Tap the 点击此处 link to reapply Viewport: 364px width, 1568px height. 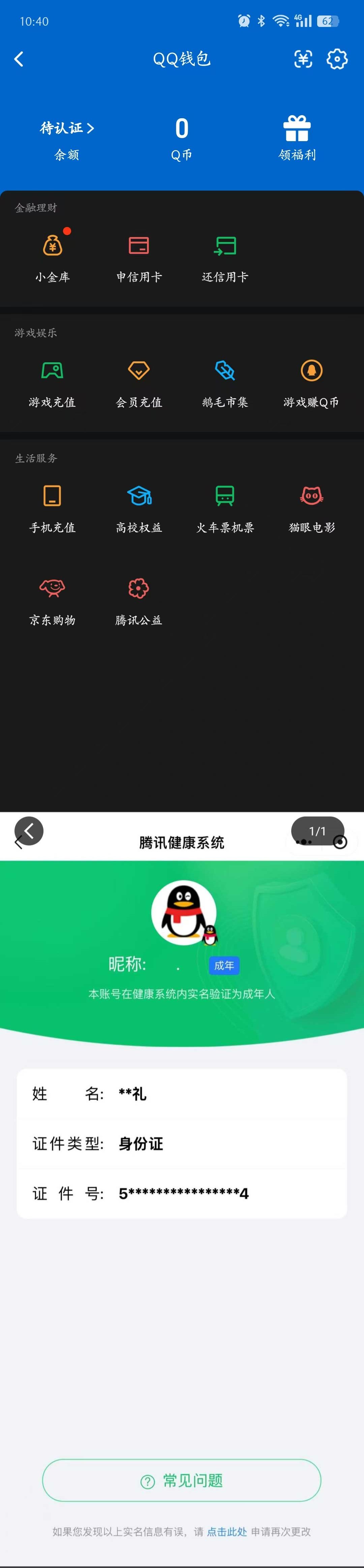(x=227, y=1532)
